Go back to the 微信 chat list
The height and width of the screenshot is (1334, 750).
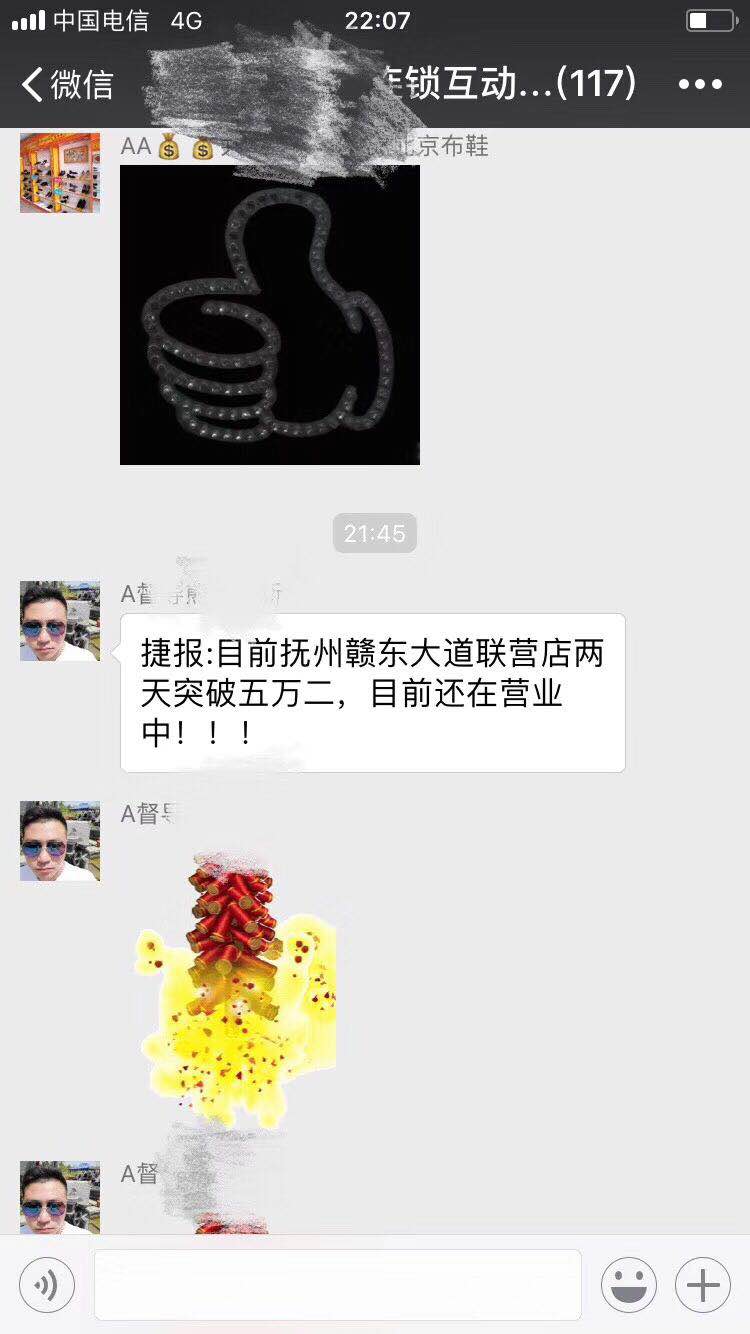[x=68, y=84]
